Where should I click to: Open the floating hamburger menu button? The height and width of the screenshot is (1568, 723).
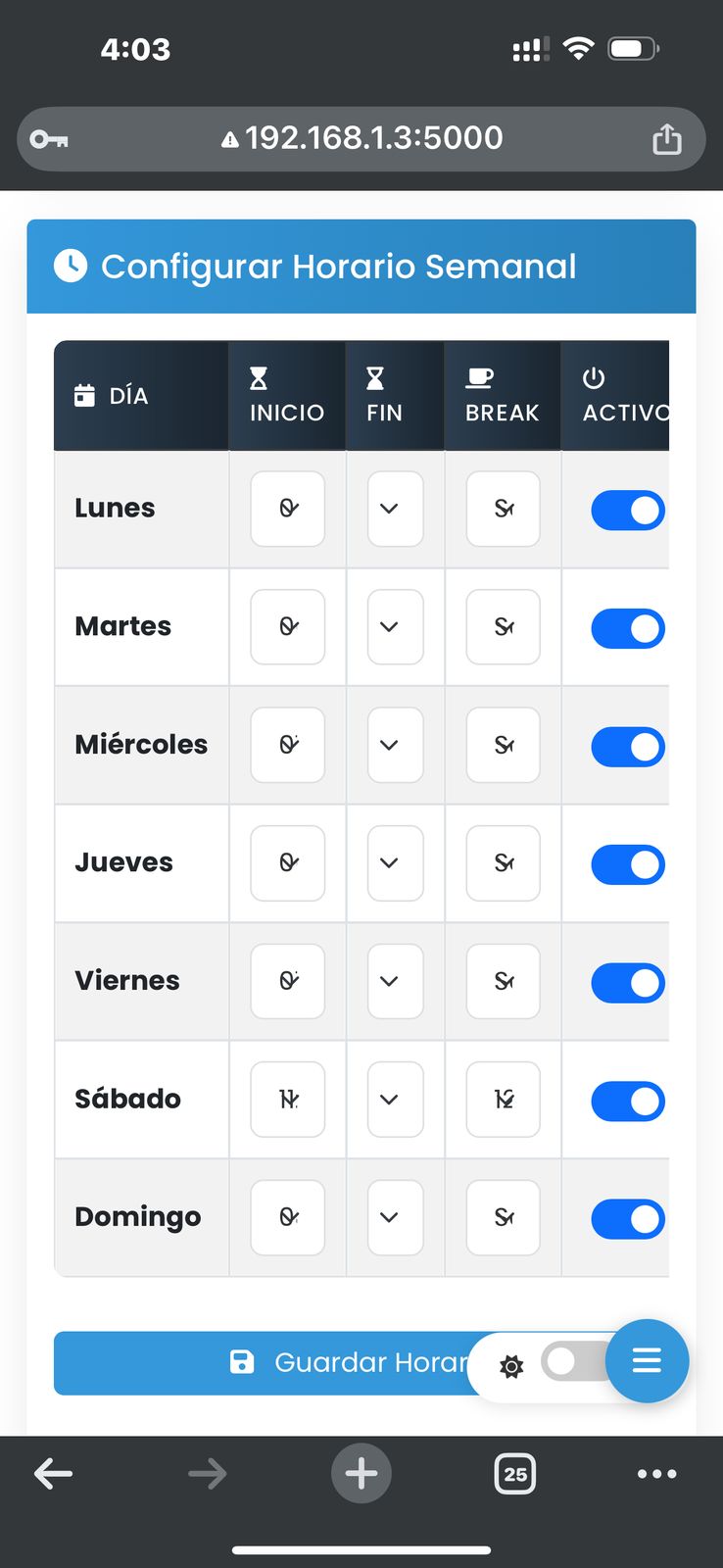click(648, 1361)
